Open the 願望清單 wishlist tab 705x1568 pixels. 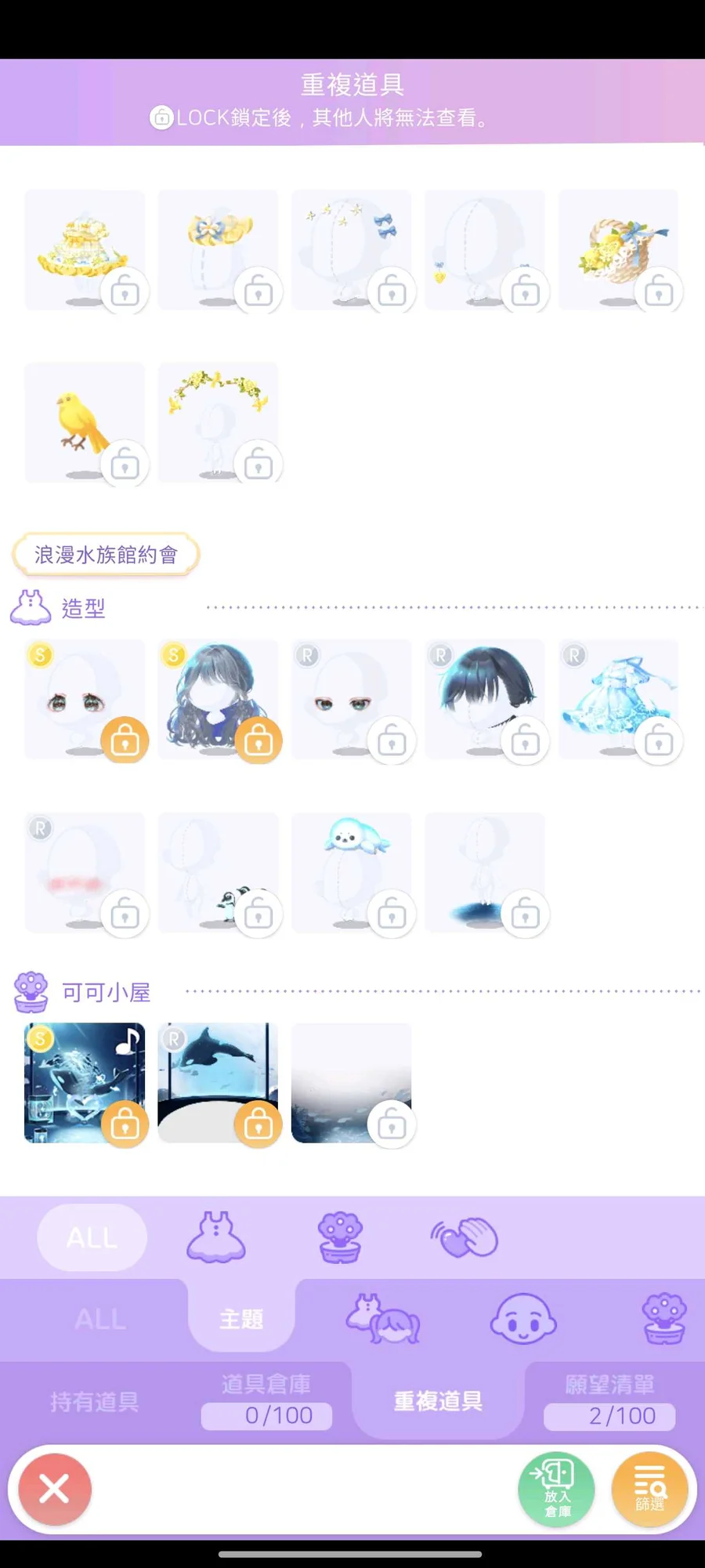[609, 1400]
